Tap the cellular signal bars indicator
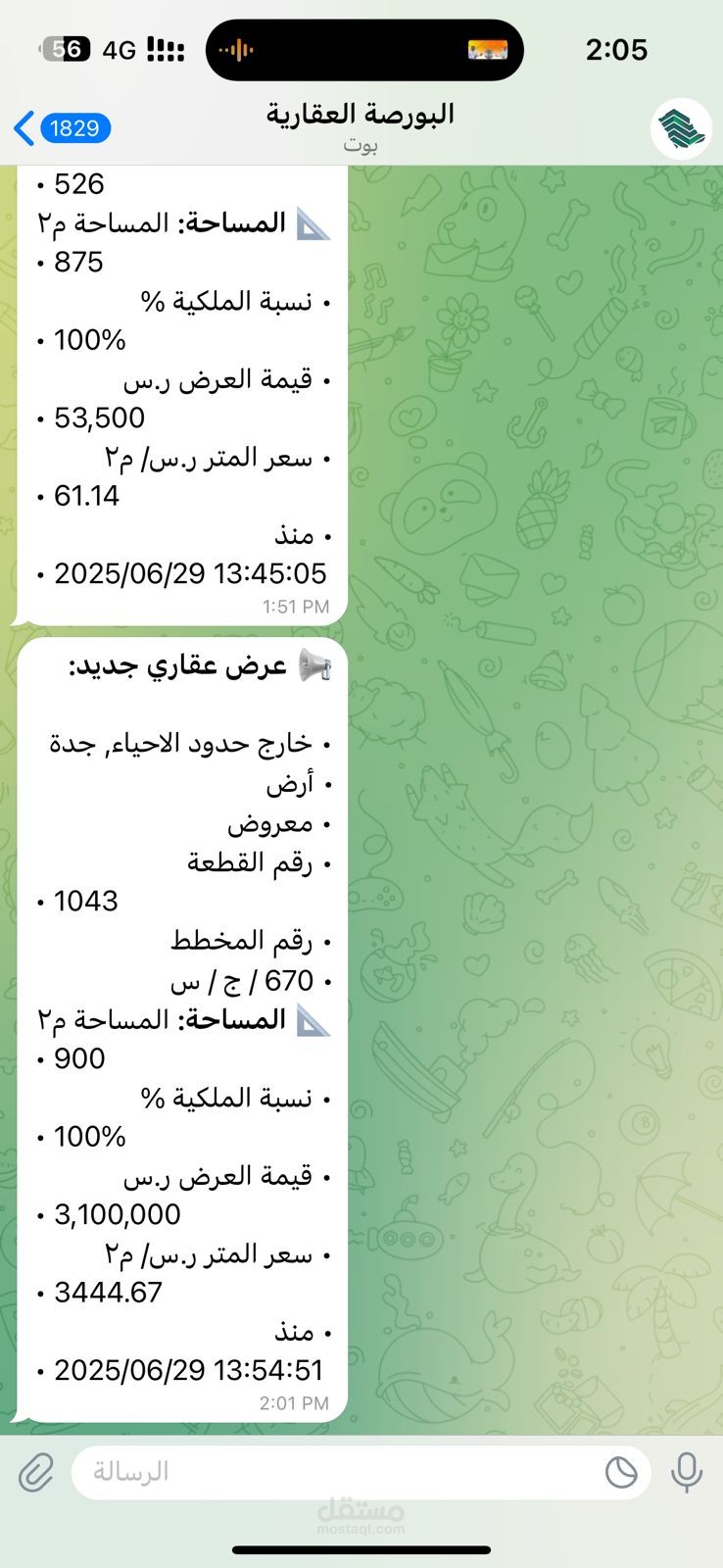The width and height of the screenshot is (723, 1568). (166, 49)
